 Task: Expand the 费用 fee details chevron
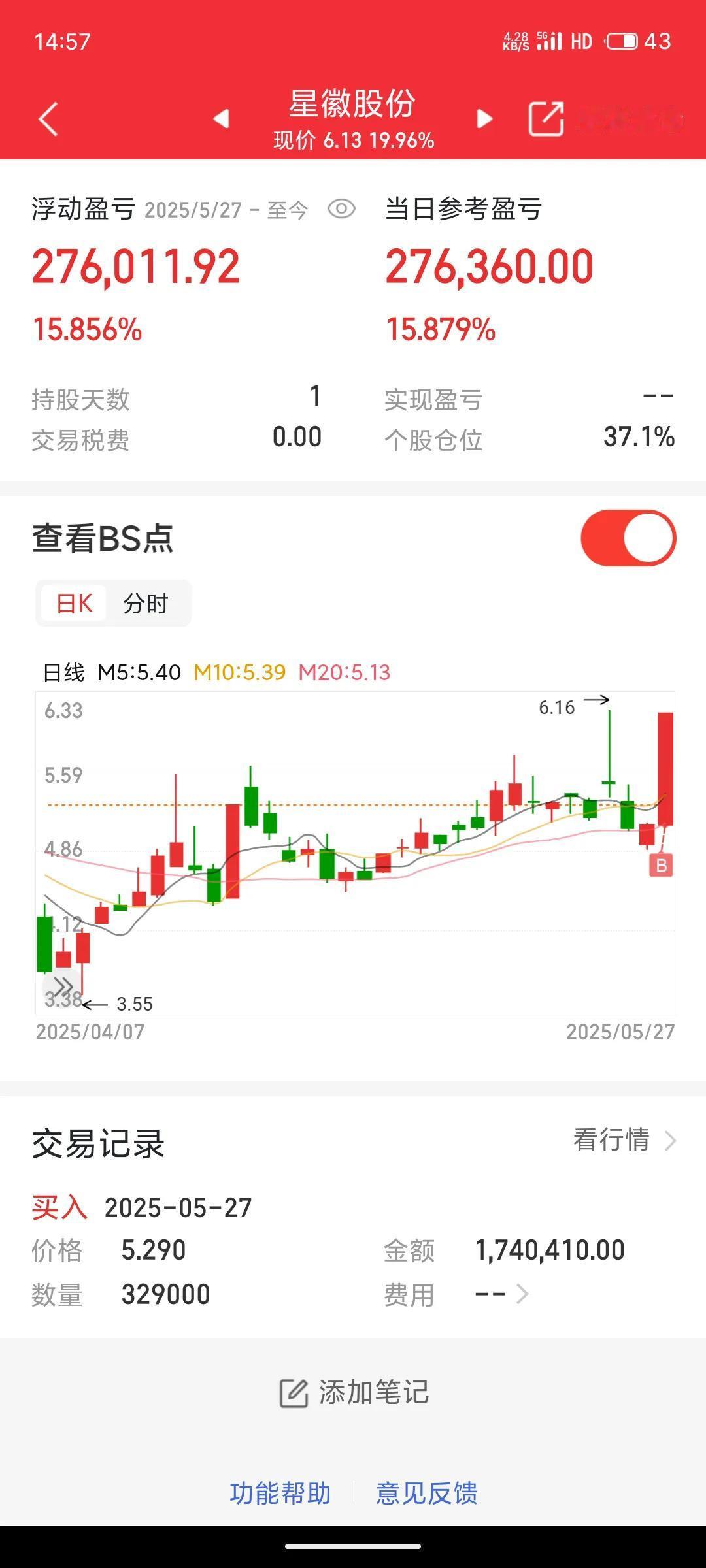tap(522, 1294)
